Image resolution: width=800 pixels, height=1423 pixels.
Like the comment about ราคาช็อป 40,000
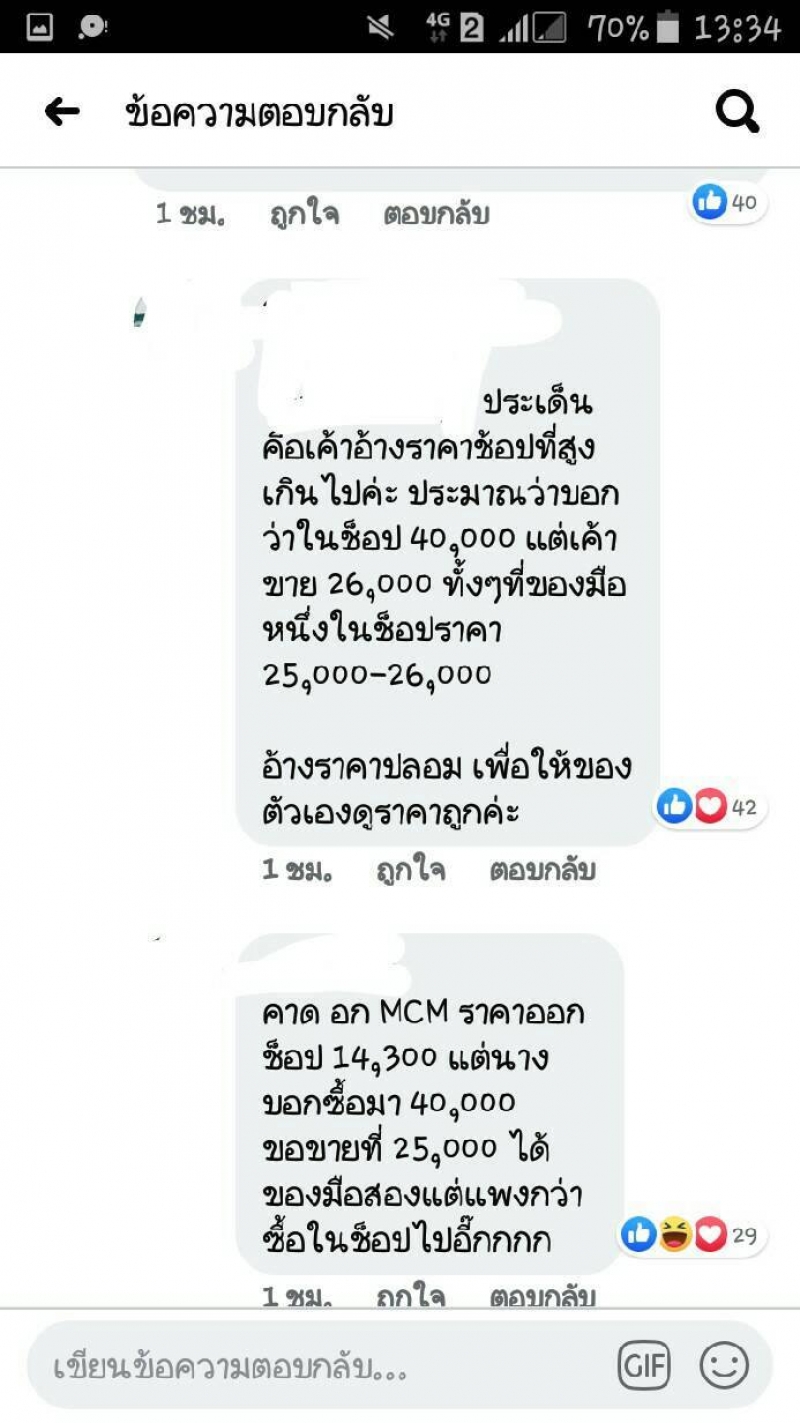coord(410,870)
